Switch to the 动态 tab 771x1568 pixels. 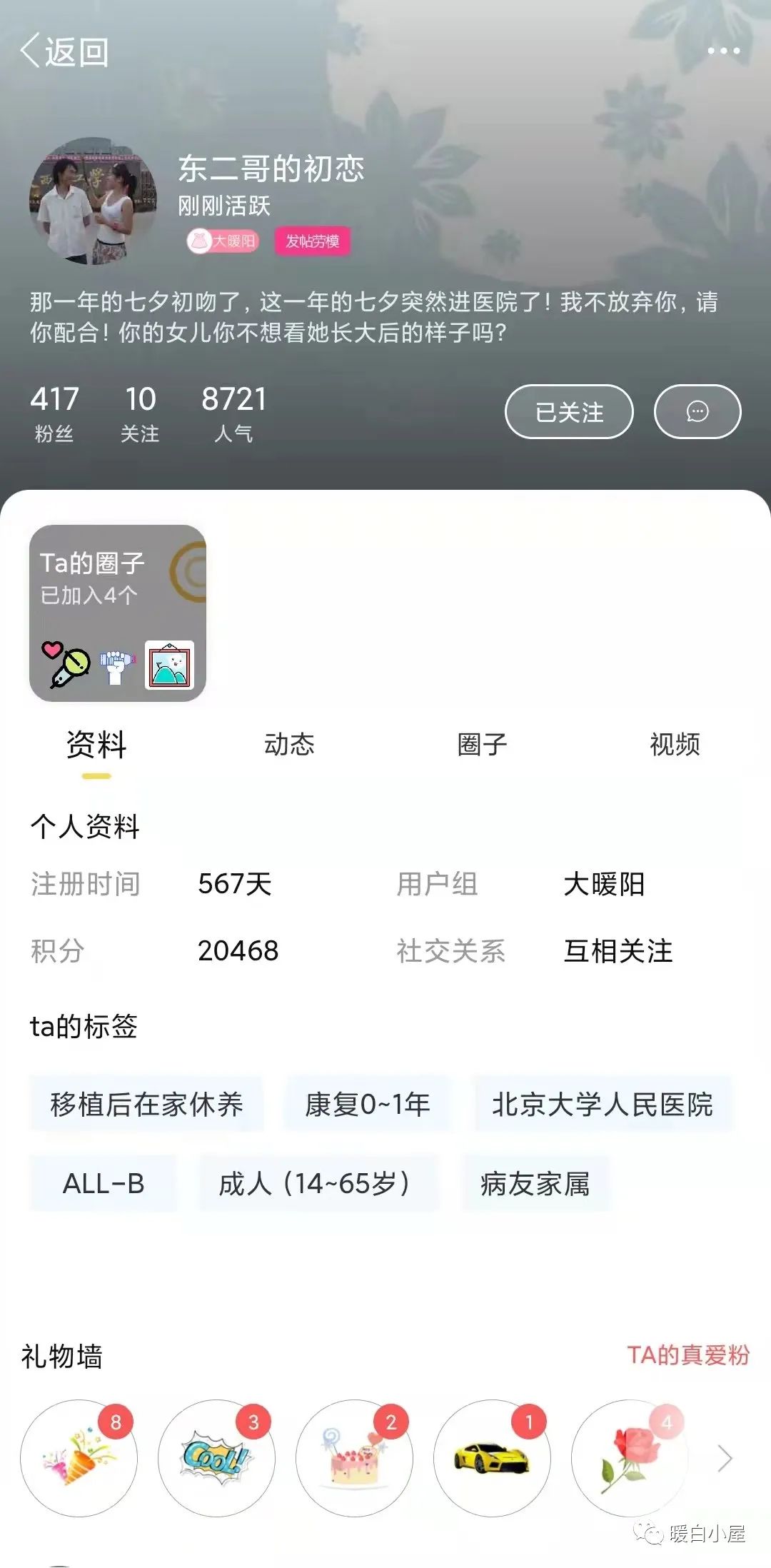pos(289,745)
